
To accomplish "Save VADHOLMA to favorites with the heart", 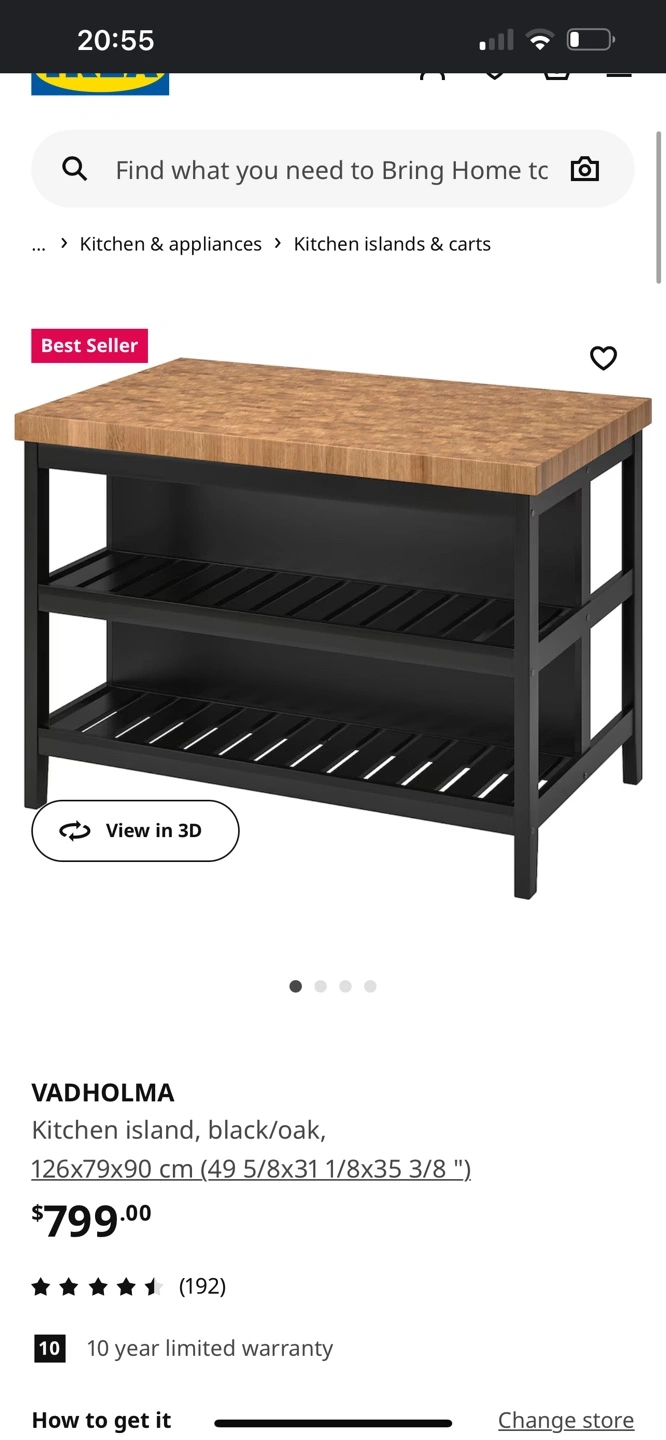I will pos(603,357).
